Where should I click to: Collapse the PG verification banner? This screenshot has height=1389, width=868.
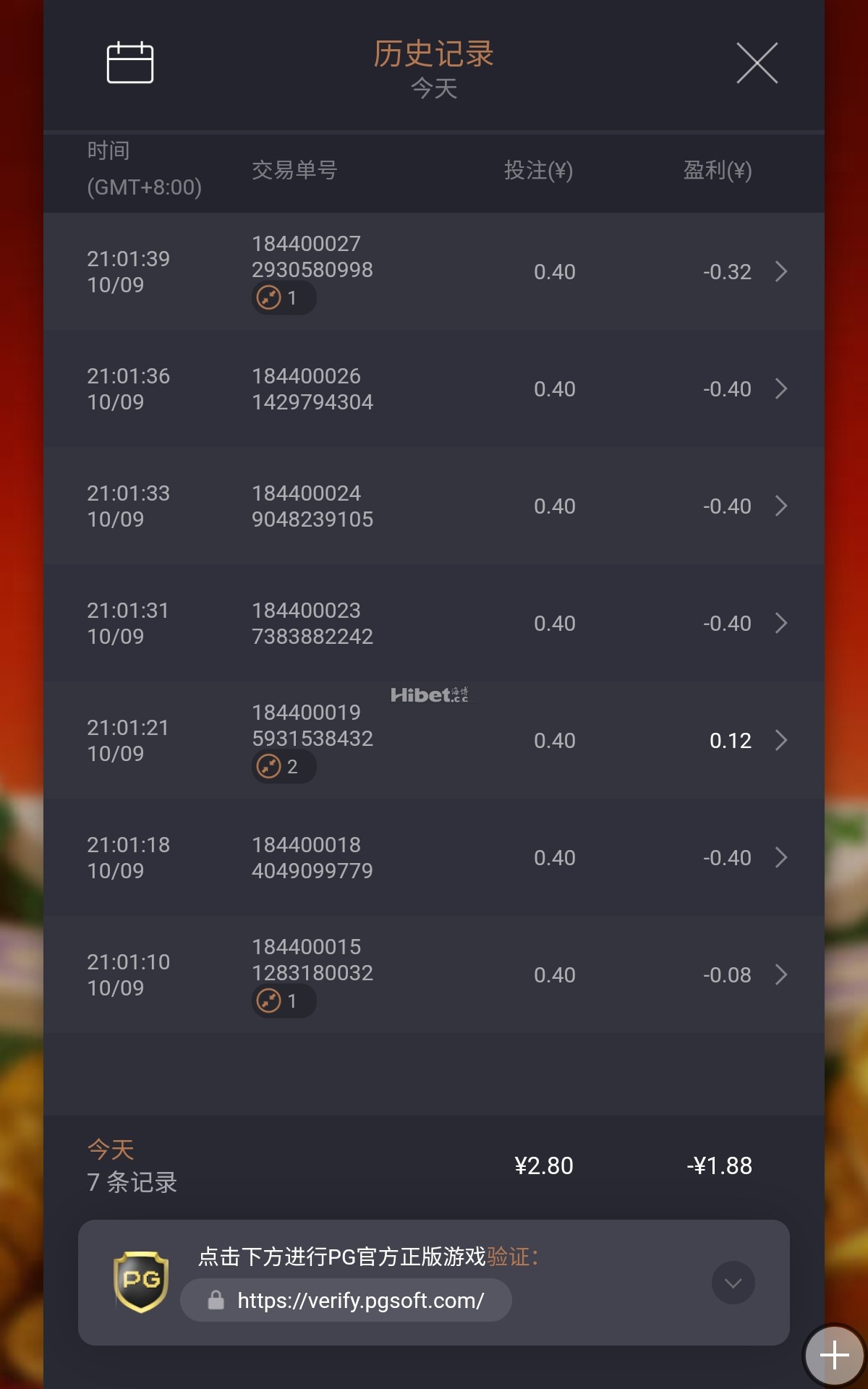pyautogui.click(x=733, y=1283)
